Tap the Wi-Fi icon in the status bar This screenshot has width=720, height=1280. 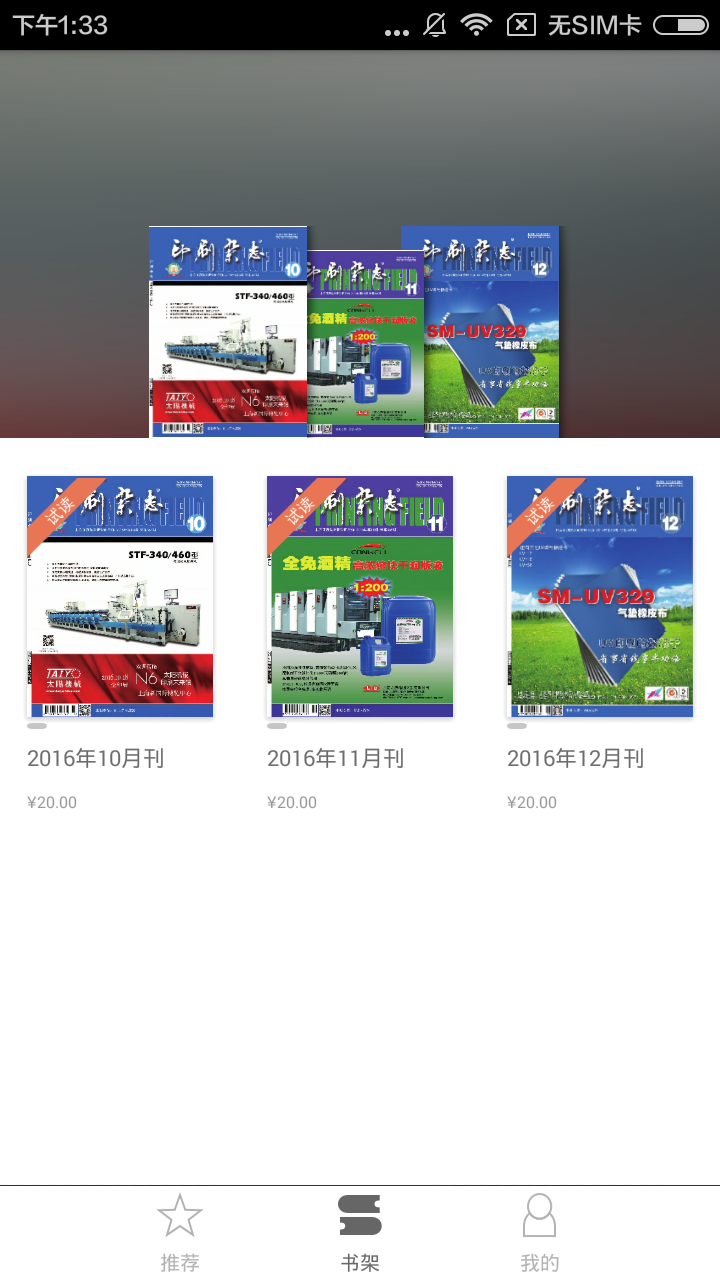coord(477,23)
